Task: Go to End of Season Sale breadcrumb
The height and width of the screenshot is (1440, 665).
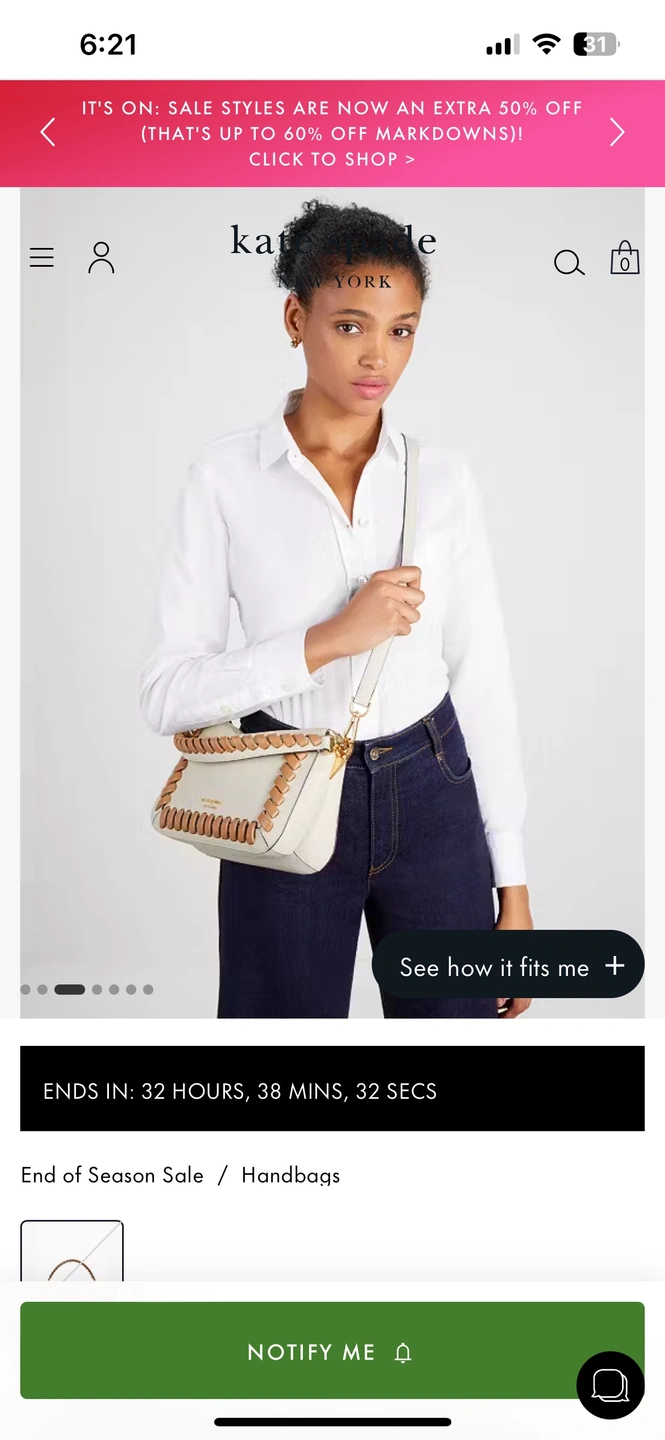Action: [x=112, y=1176]
